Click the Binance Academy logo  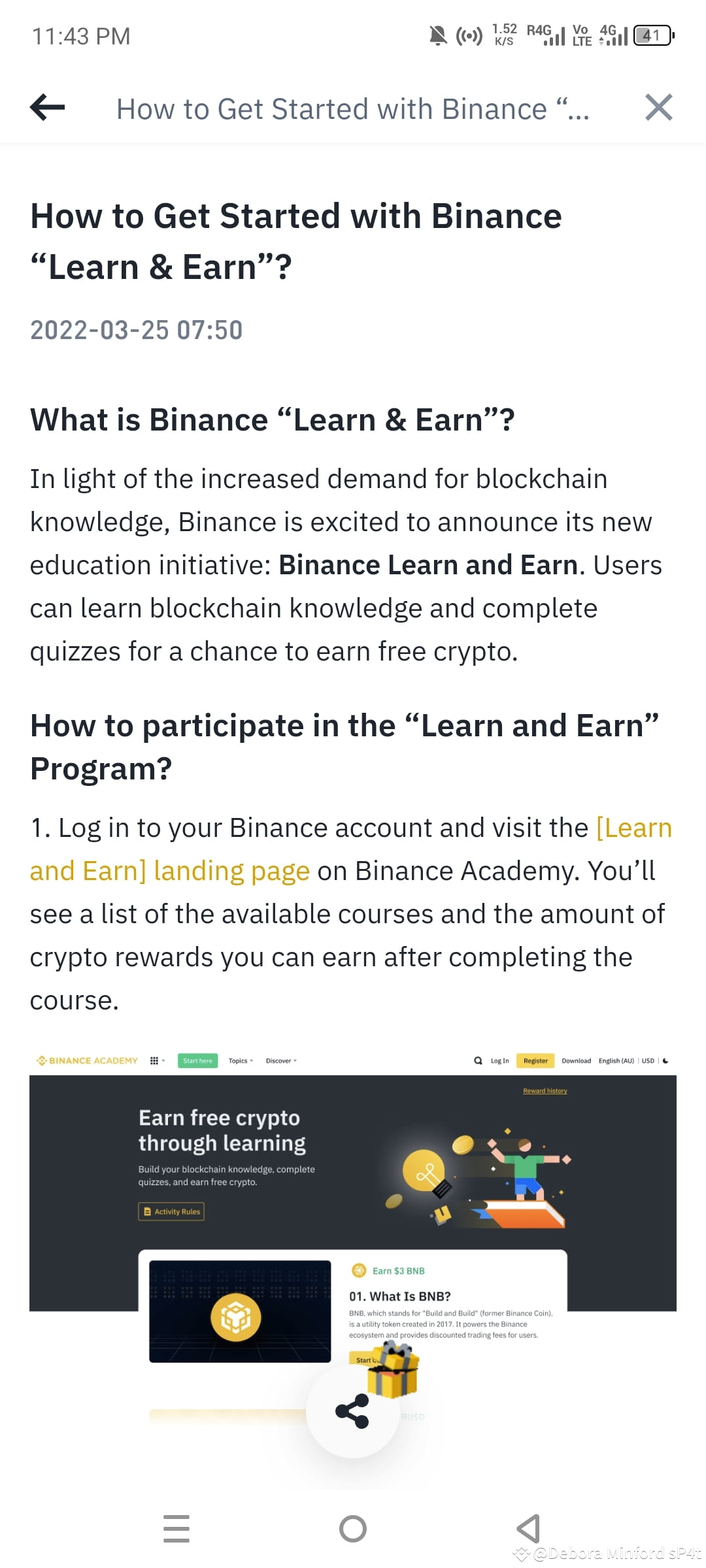87,1061
